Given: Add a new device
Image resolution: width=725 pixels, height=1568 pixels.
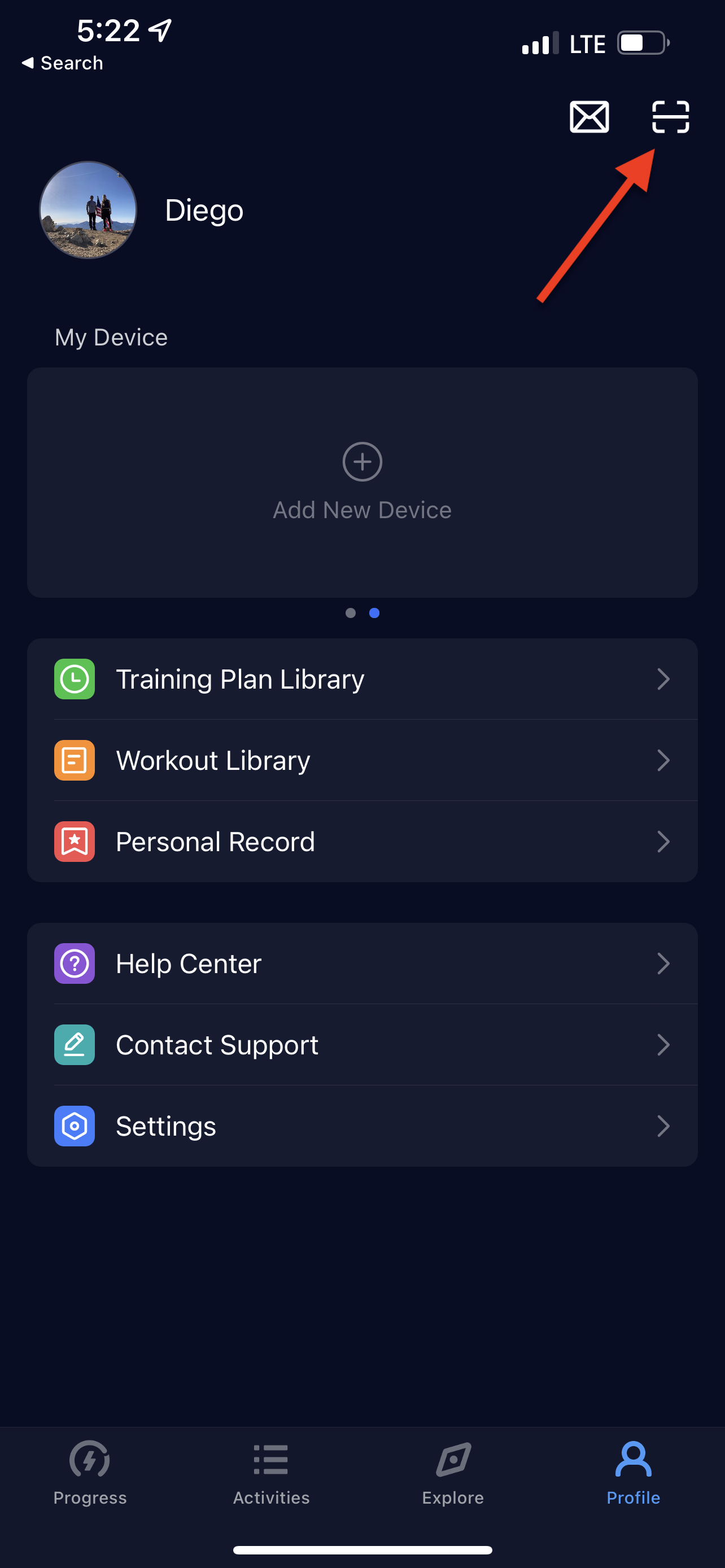Looking at the screenshot, I should pos(362,481).
